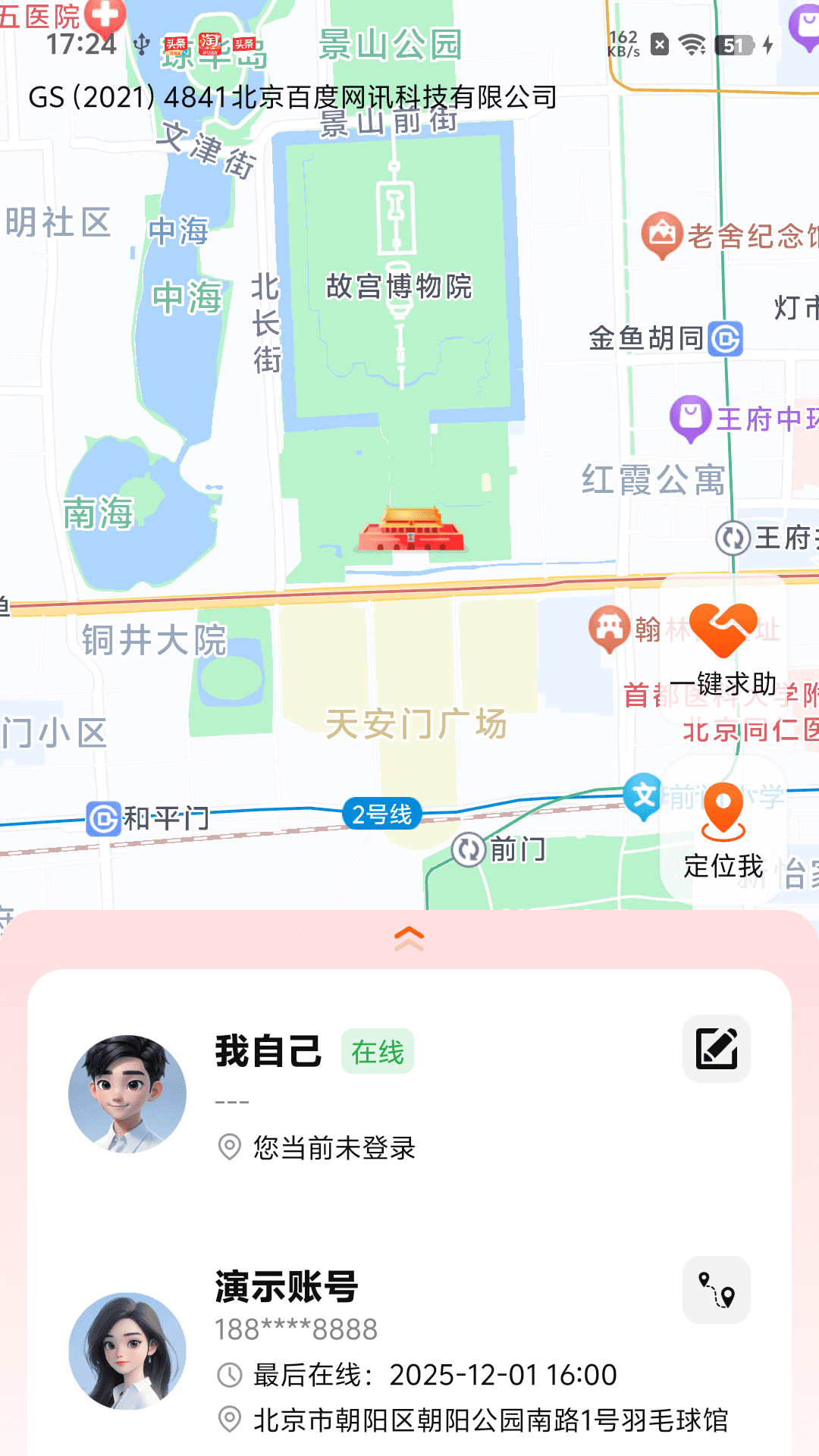Tap the 一键求助 SOS button
The image size is (819, 1456).
[723, 649]
